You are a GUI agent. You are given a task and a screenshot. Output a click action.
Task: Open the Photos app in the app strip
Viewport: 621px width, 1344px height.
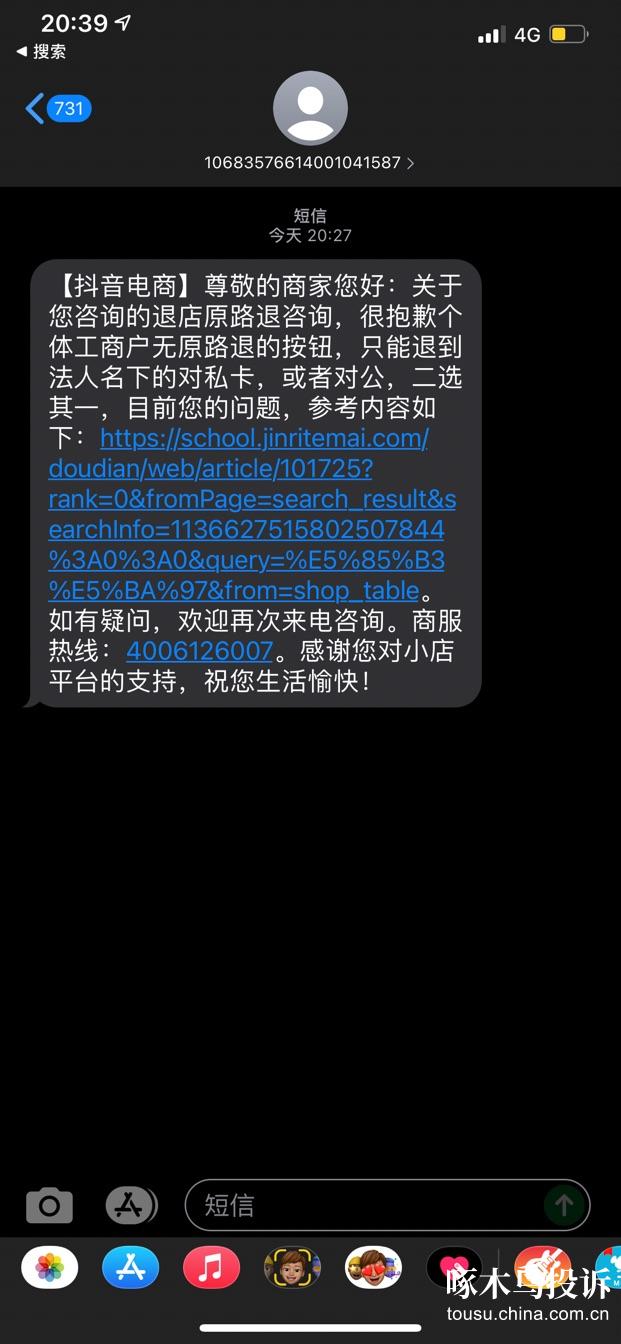pyautogui.click(x=50, y=1268)
